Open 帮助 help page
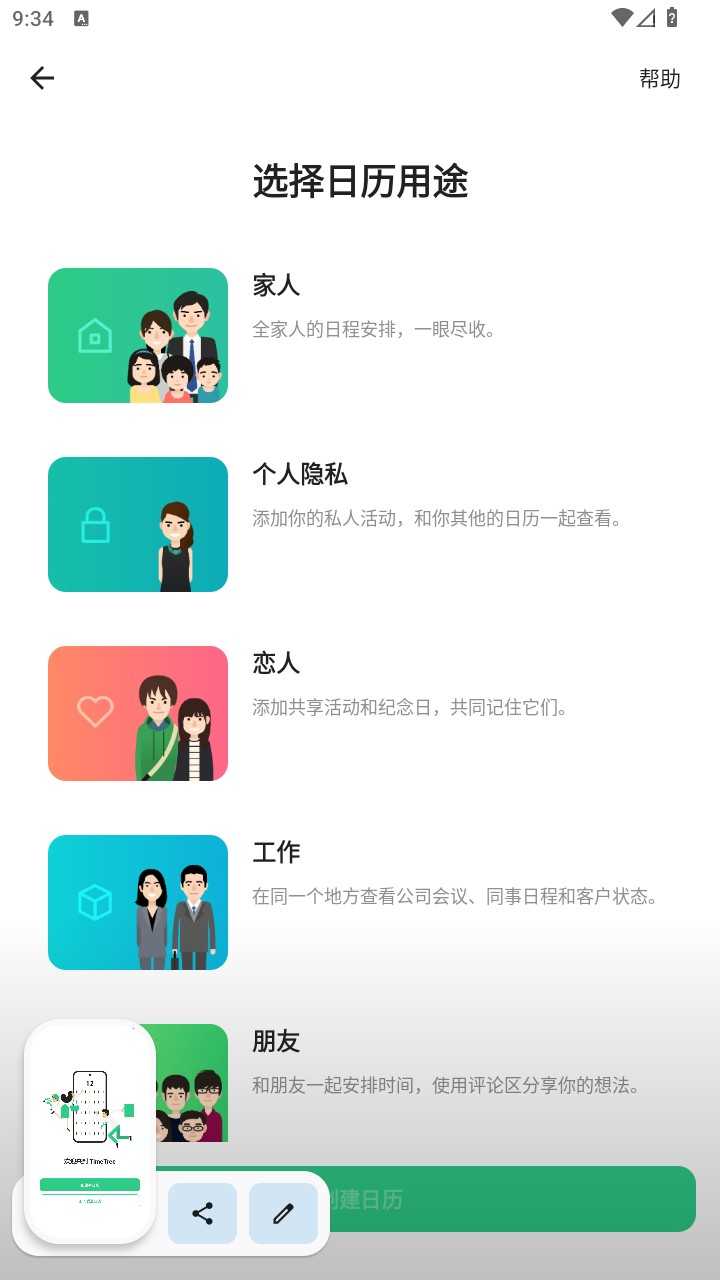The image size is (720, 1280). click(659, 79)
